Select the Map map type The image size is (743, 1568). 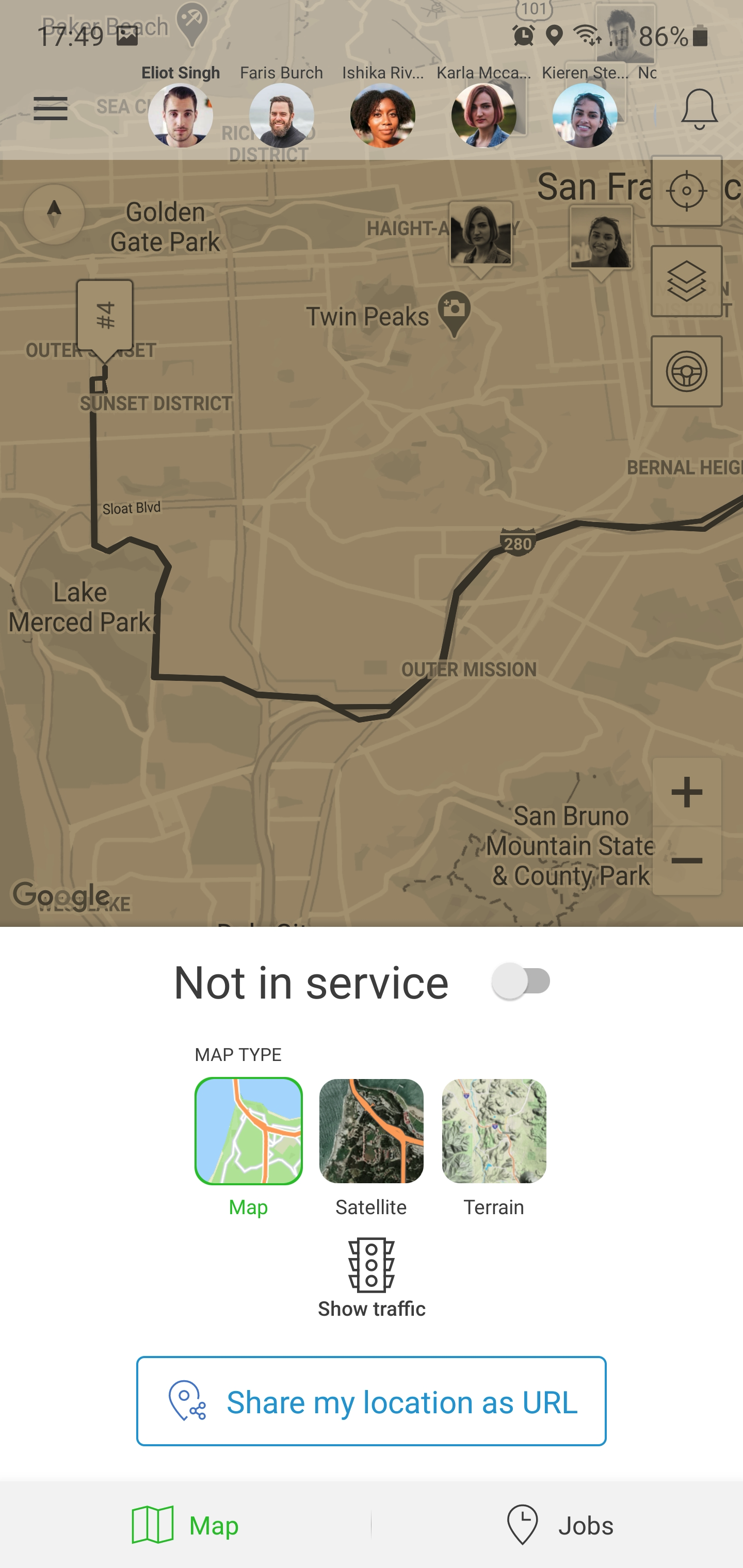[x=249, y=1131]
